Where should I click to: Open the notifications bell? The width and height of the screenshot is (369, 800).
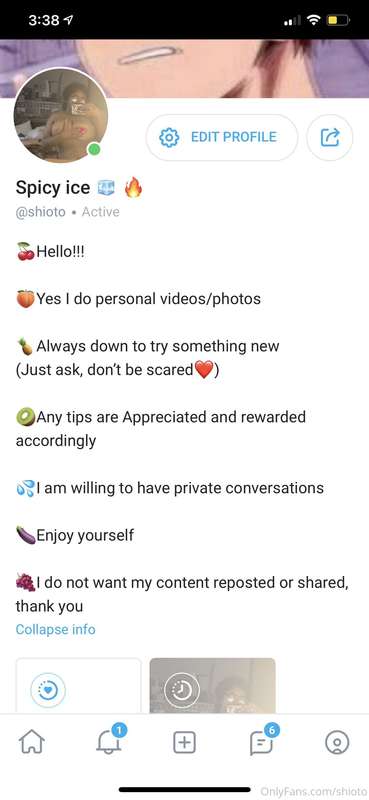(x=108, y=742)
